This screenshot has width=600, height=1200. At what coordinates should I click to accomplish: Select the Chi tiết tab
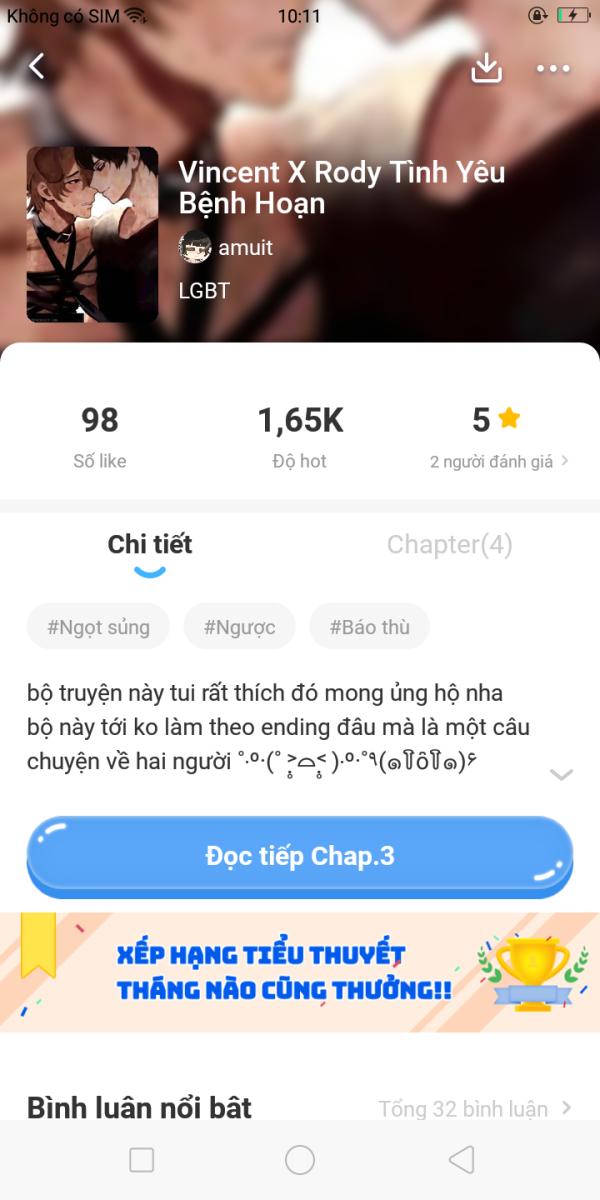(150, 545)
